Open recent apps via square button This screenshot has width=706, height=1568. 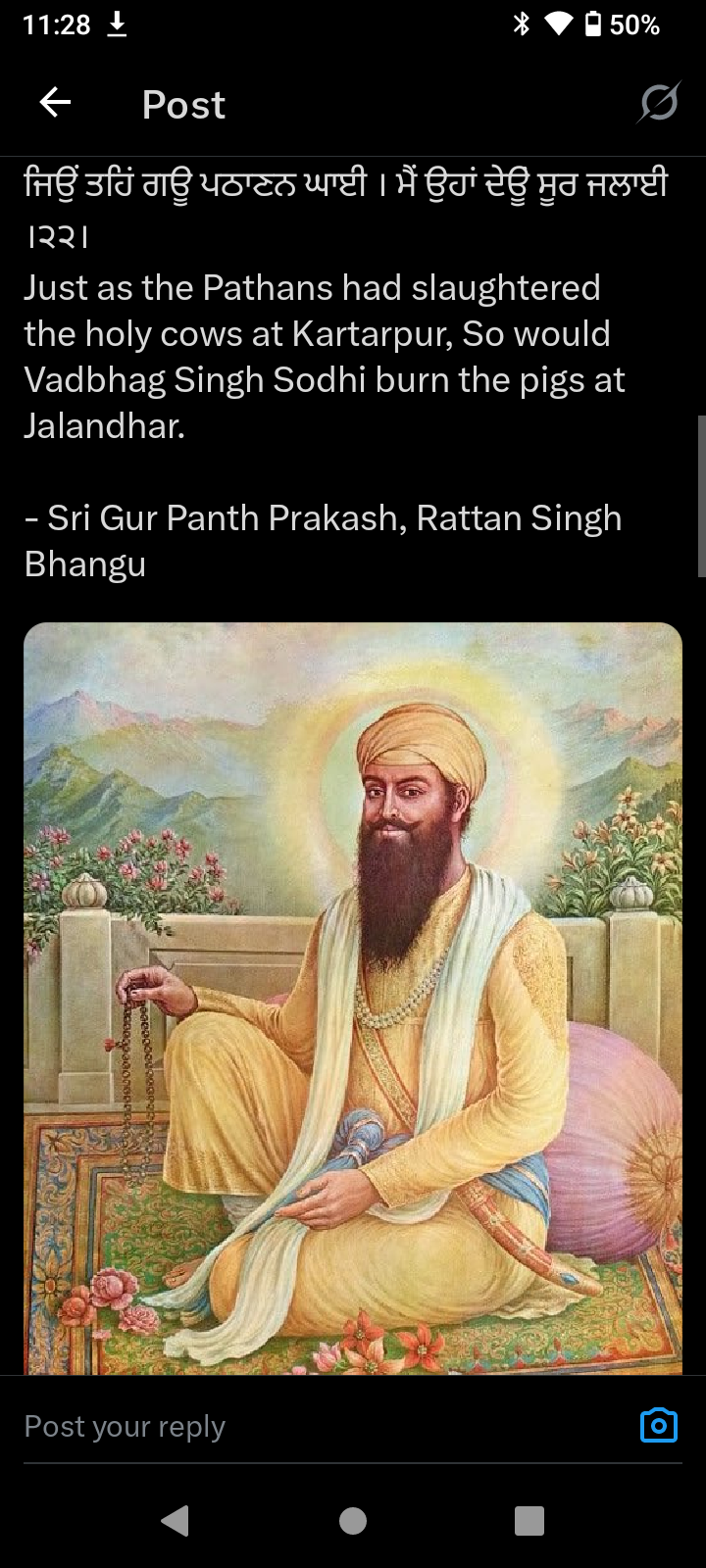pyautogui.click(x=529, y=1520)
